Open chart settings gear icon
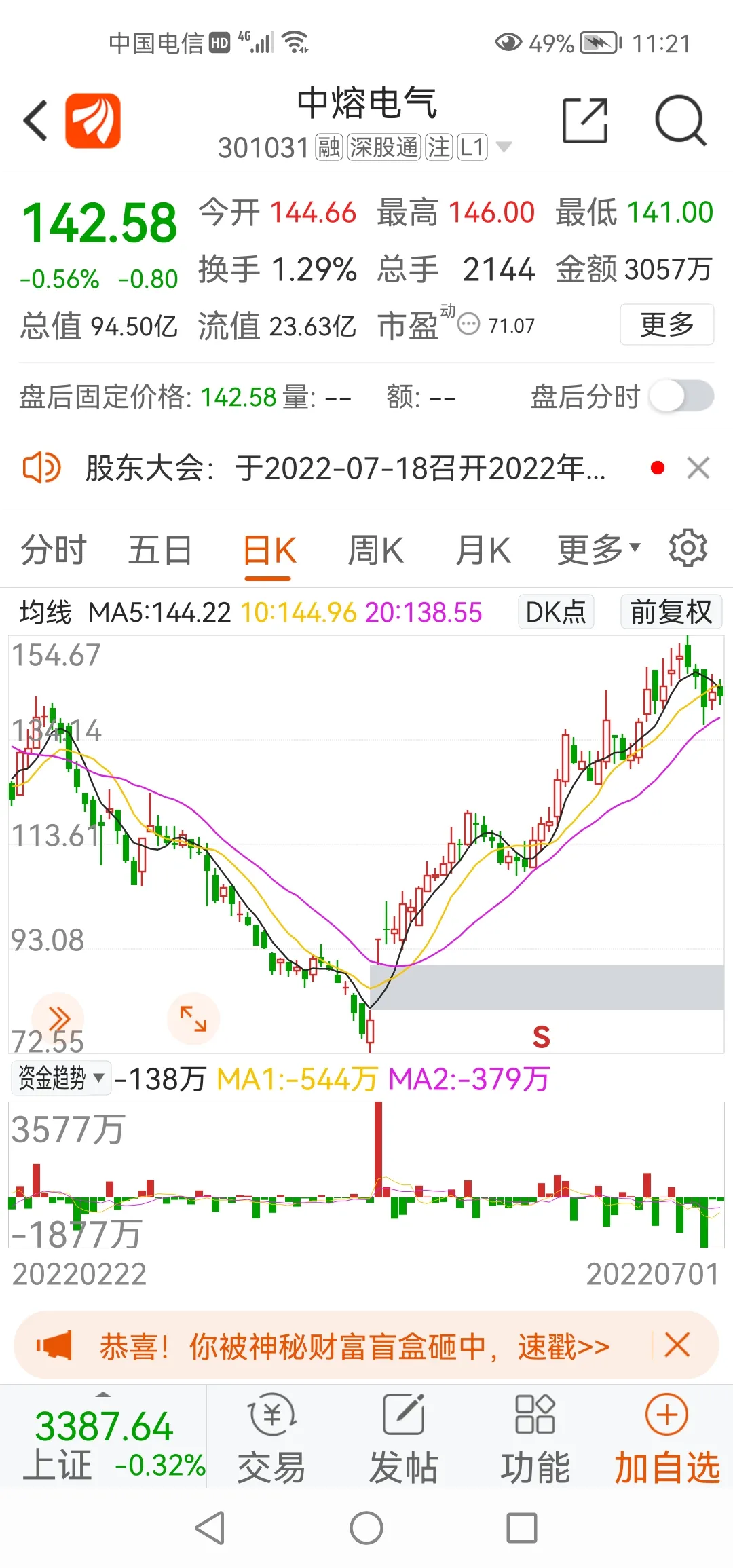Screen dimensions: 733x1568 tap(688, 548)
